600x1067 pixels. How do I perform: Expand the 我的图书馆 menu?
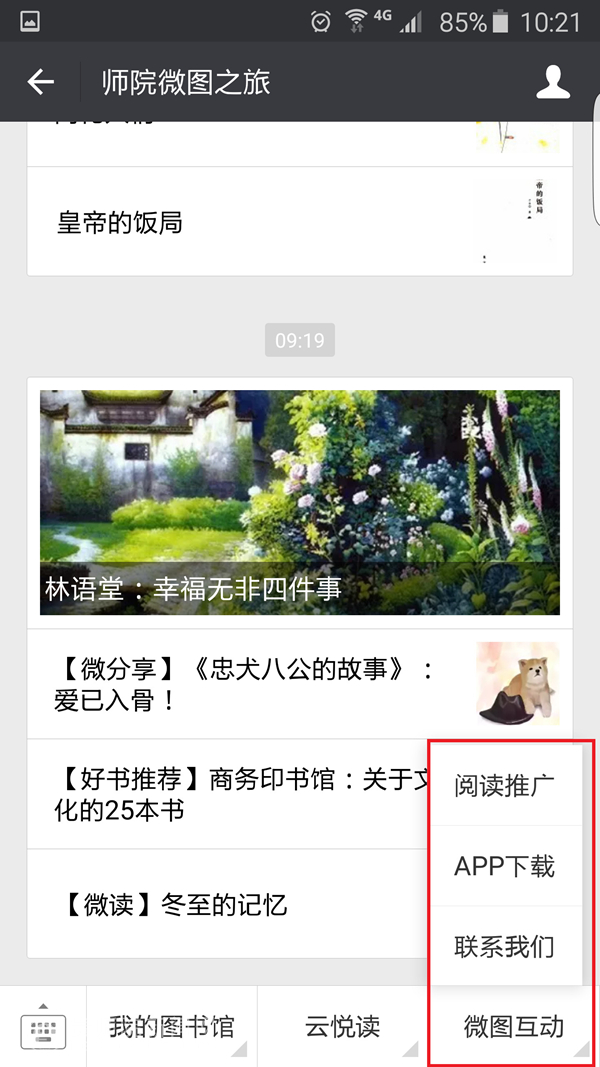[172, 1027]
